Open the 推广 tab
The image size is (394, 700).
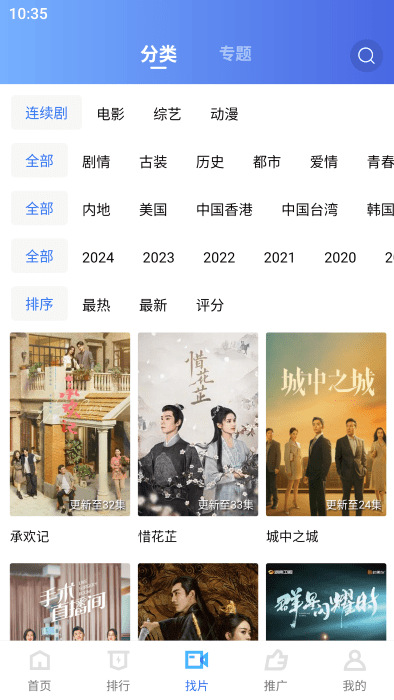pyautogui.click(x=276, y=670)
